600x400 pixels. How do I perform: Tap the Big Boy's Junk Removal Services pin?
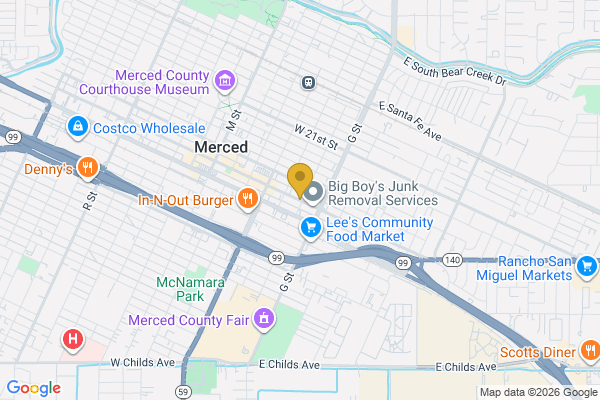[x=313, y=191]
